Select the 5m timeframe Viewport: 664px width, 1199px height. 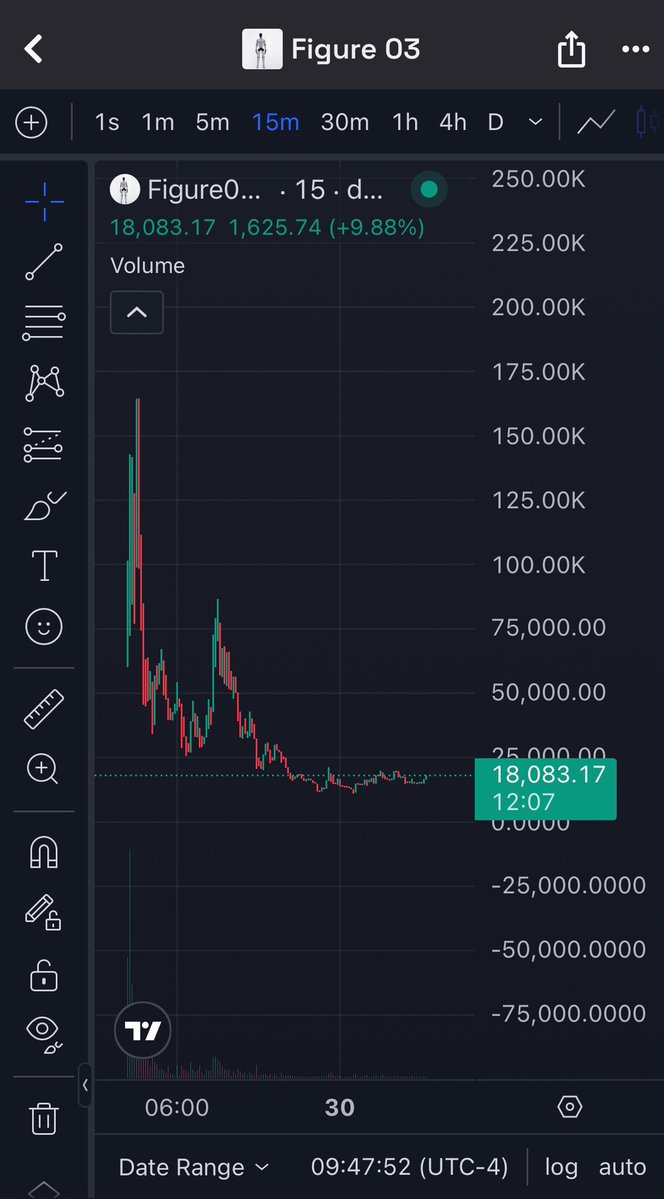[212, 122]
